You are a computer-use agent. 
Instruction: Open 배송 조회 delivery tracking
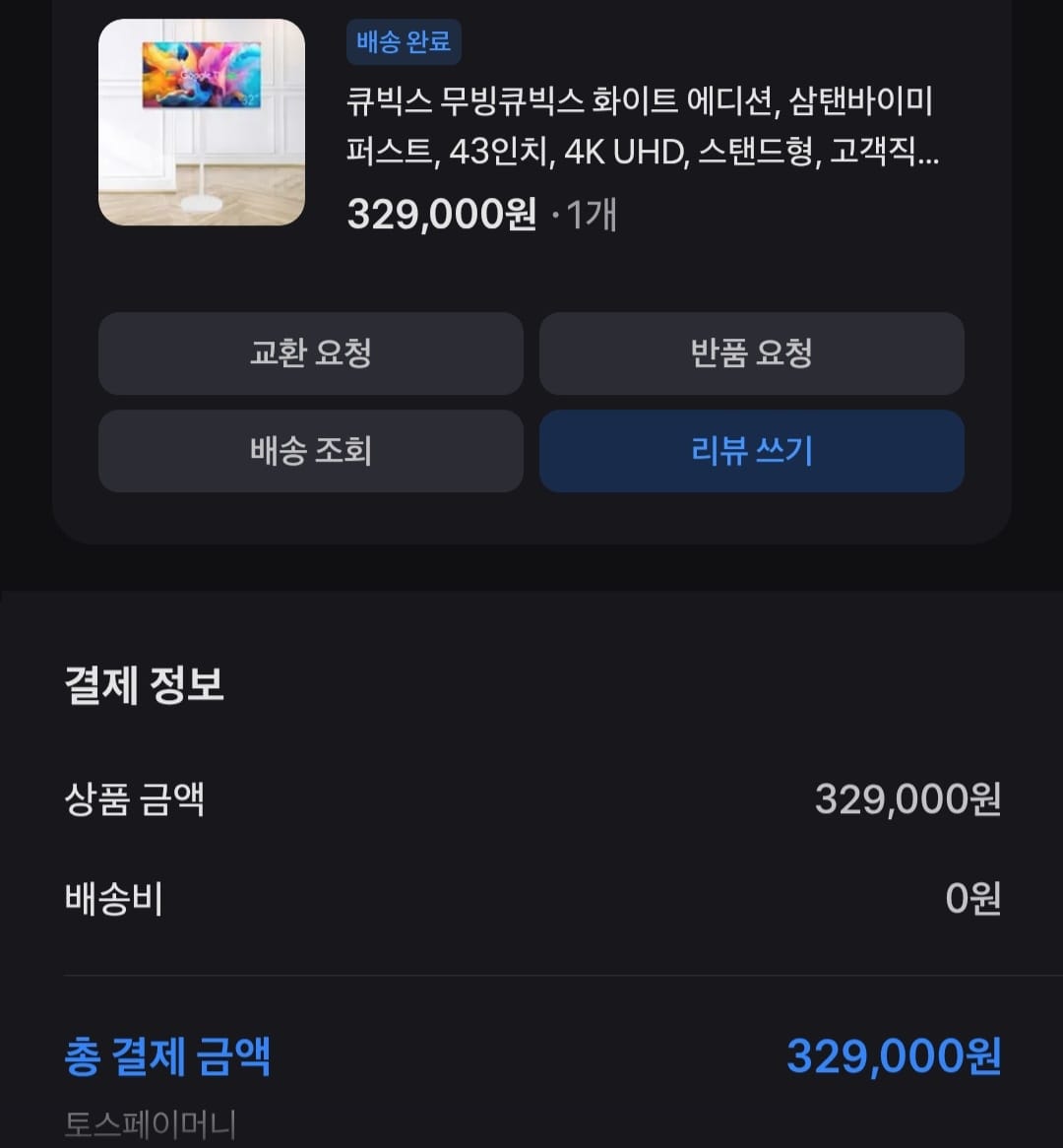pos(310,451)
